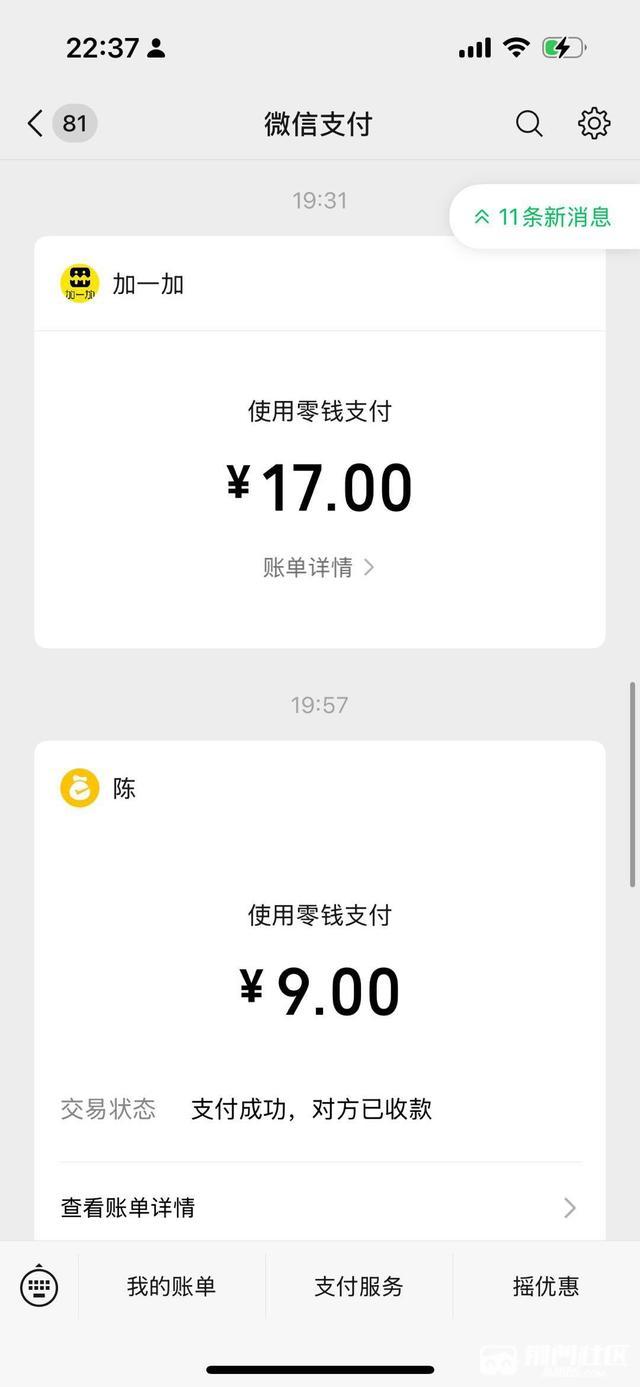
Task: Open 账单详情 for the ¥17.00 payment
Action: 319,568
